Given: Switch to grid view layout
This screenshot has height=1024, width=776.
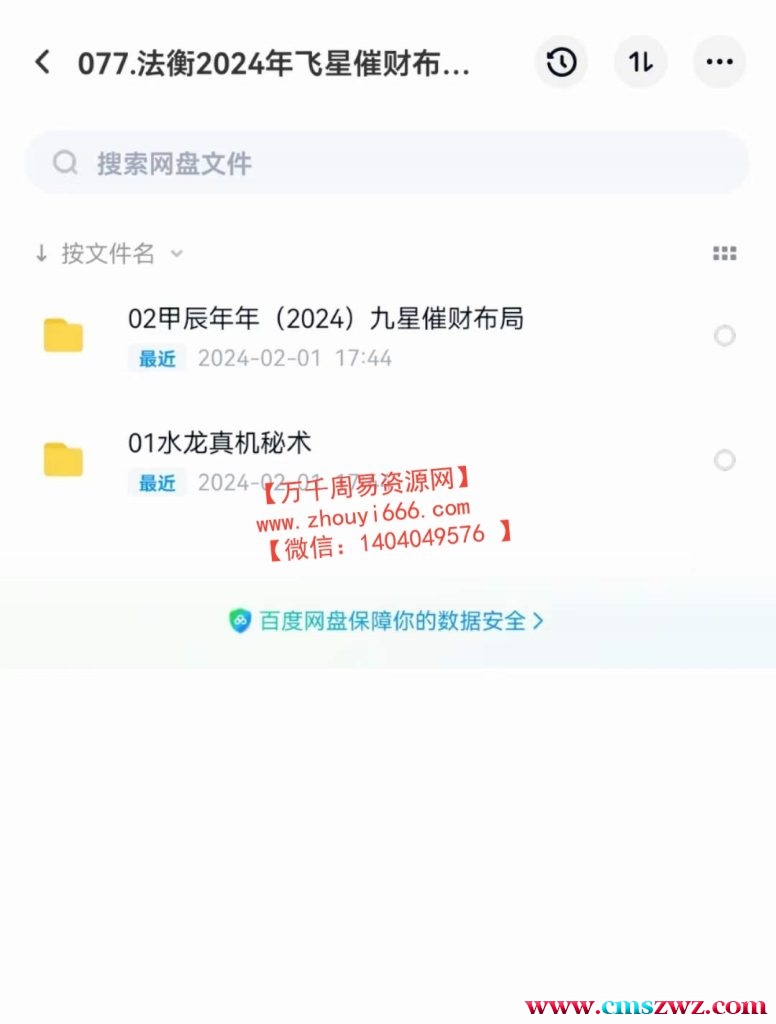Looking at the screenshot, I should point(724,254).
